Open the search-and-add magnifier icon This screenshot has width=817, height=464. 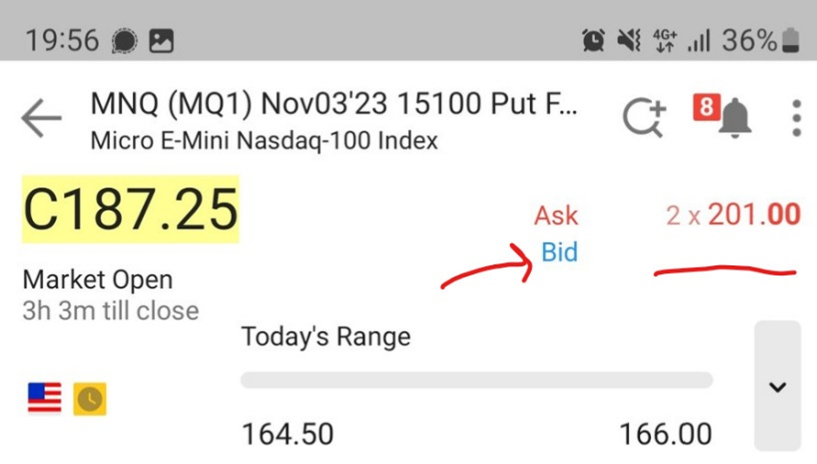coord(643,118)
